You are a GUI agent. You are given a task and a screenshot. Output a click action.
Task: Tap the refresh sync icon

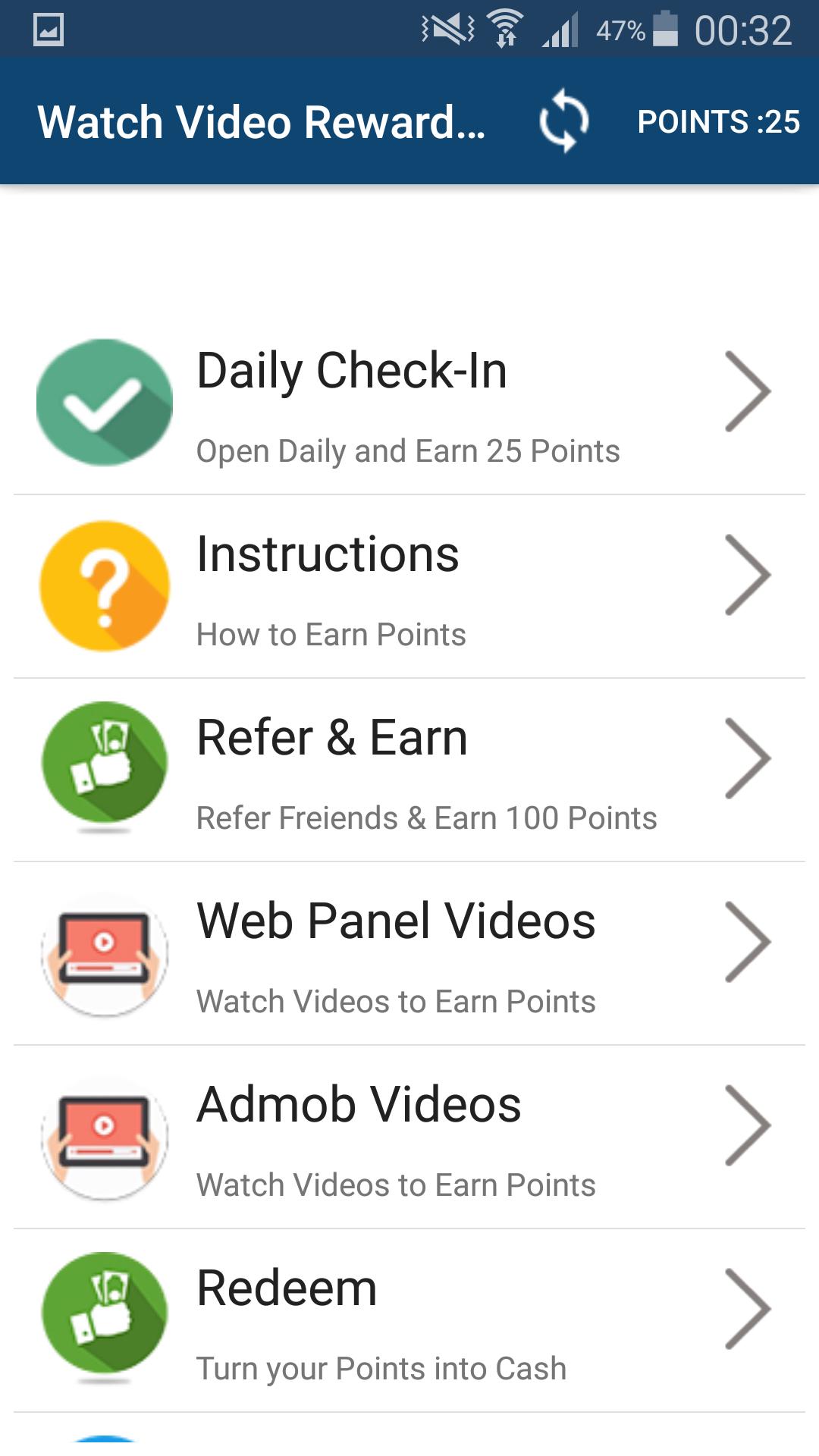tap(563, 121)
